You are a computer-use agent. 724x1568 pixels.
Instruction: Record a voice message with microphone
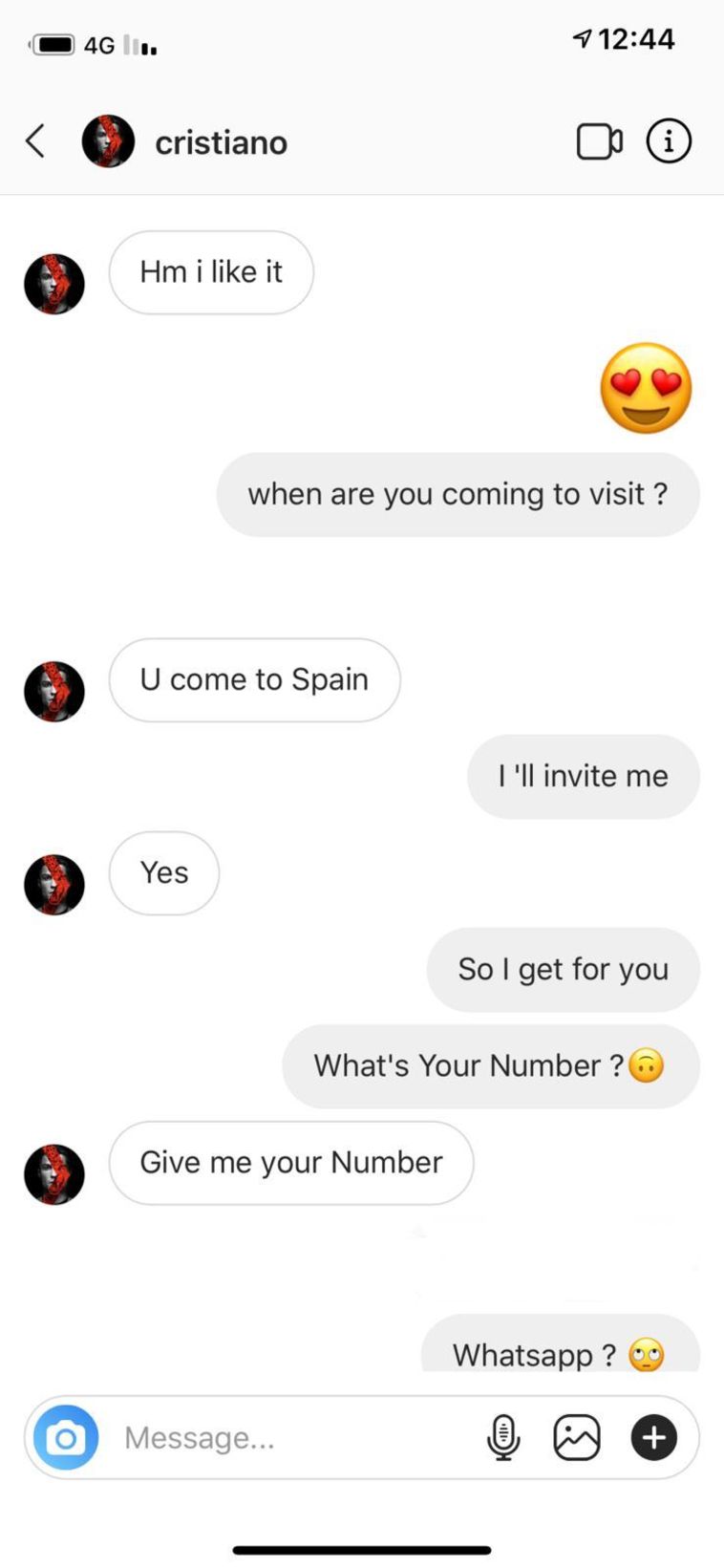coord(503,1437)
